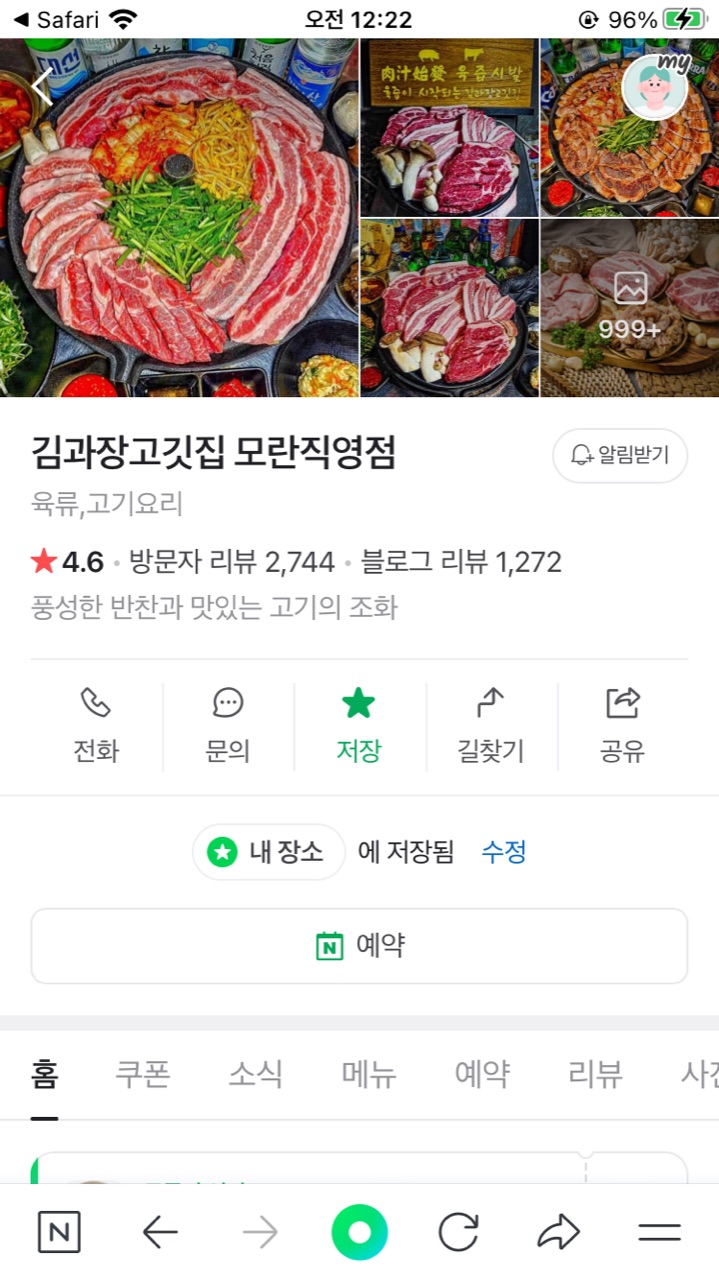
Task: Open the 999+ photos tile
Action: click(x=629, y=307)
